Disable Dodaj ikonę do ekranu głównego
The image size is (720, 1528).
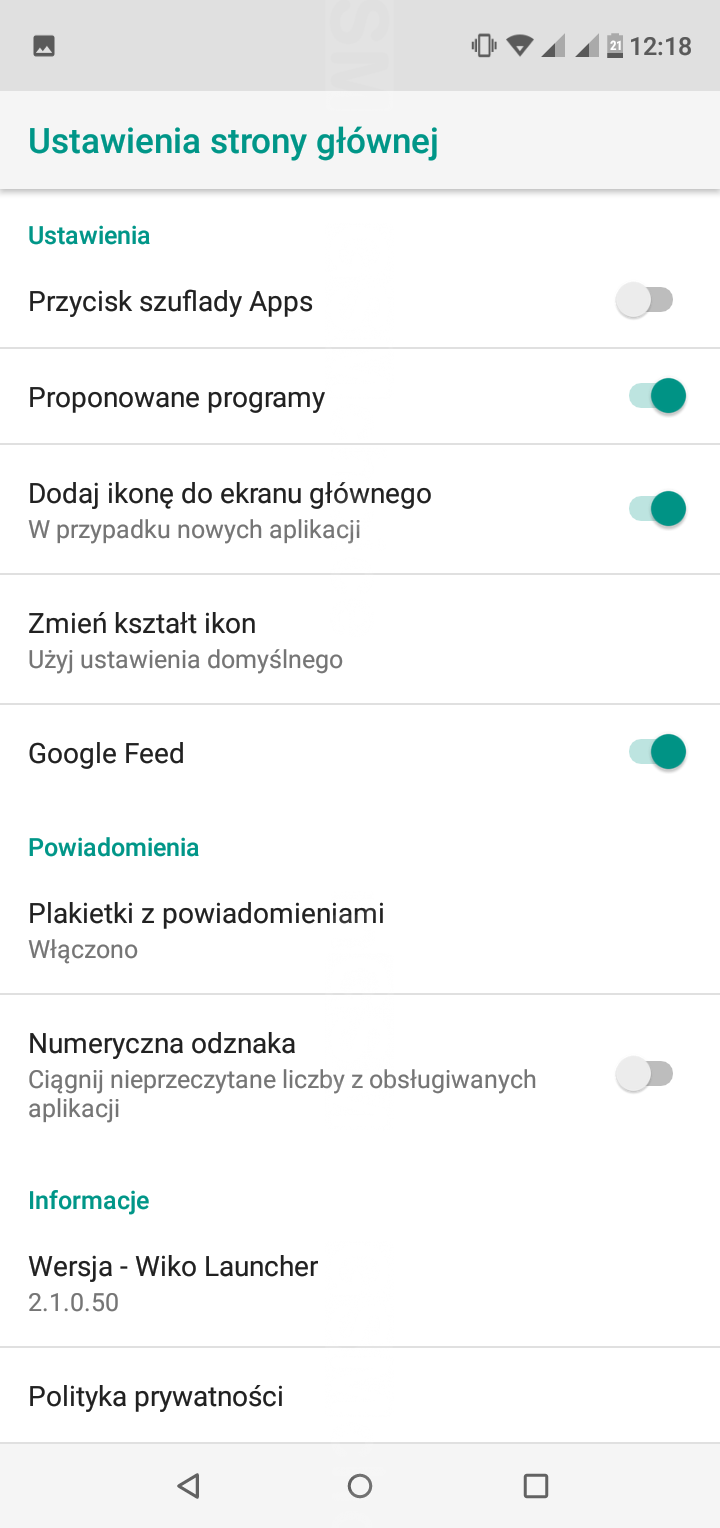coord(657,508)
